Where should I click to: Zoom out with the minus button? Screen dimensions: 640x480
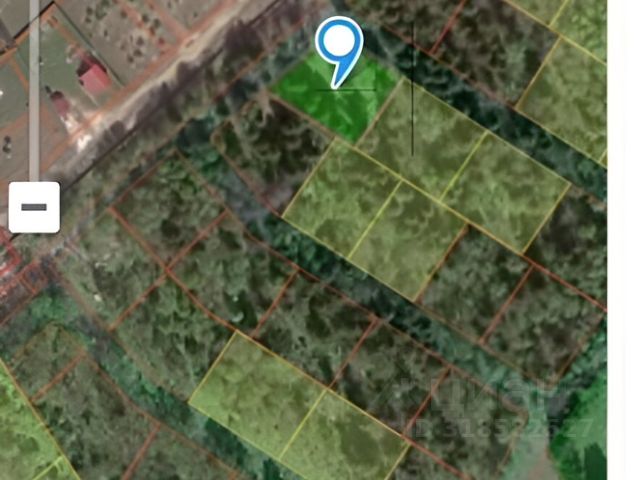[x=34, y=207]
